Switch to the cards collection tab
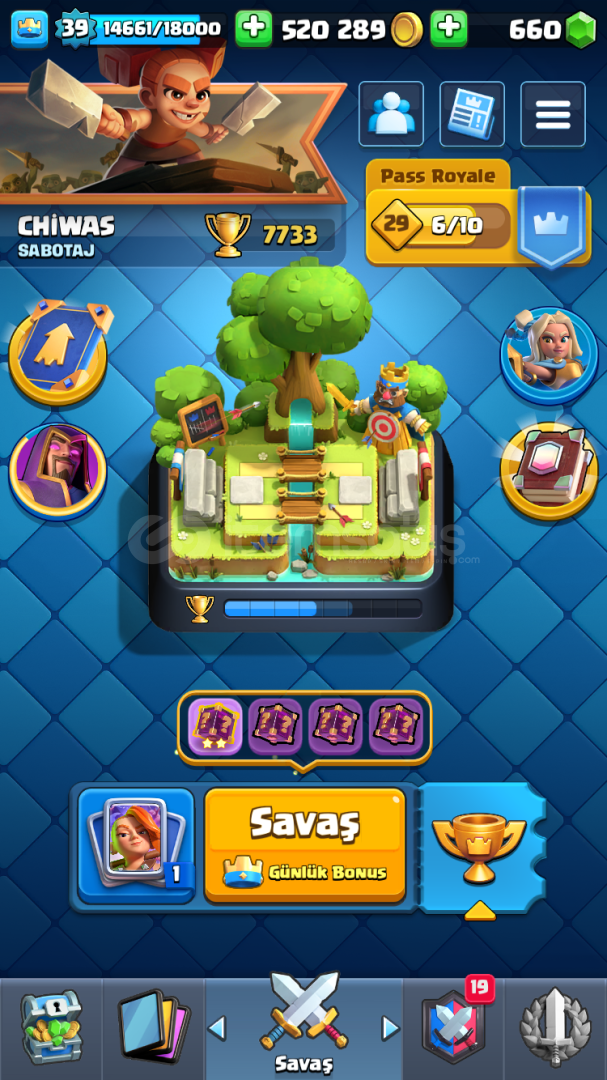The image size is (607, 1080). tap(153, 1028)
